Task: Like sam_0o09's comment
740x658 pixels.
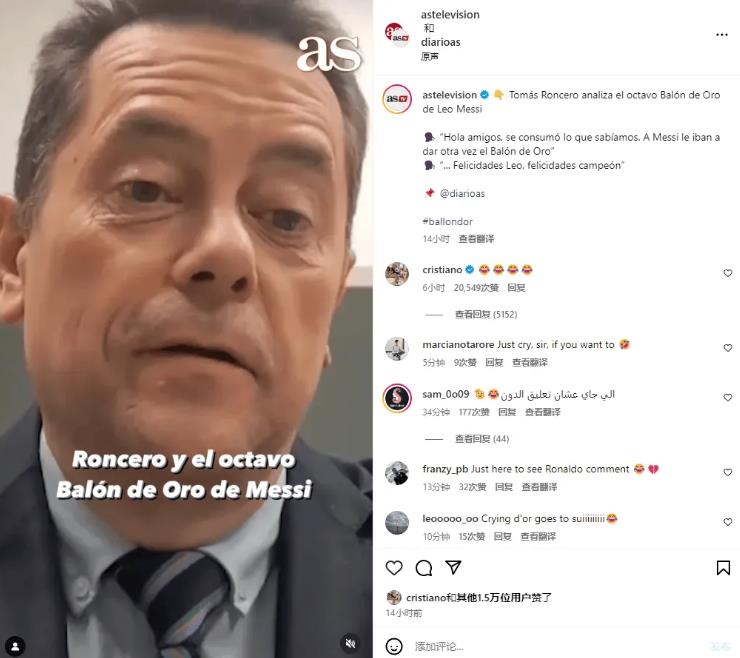Action: (x=727, y=398)
